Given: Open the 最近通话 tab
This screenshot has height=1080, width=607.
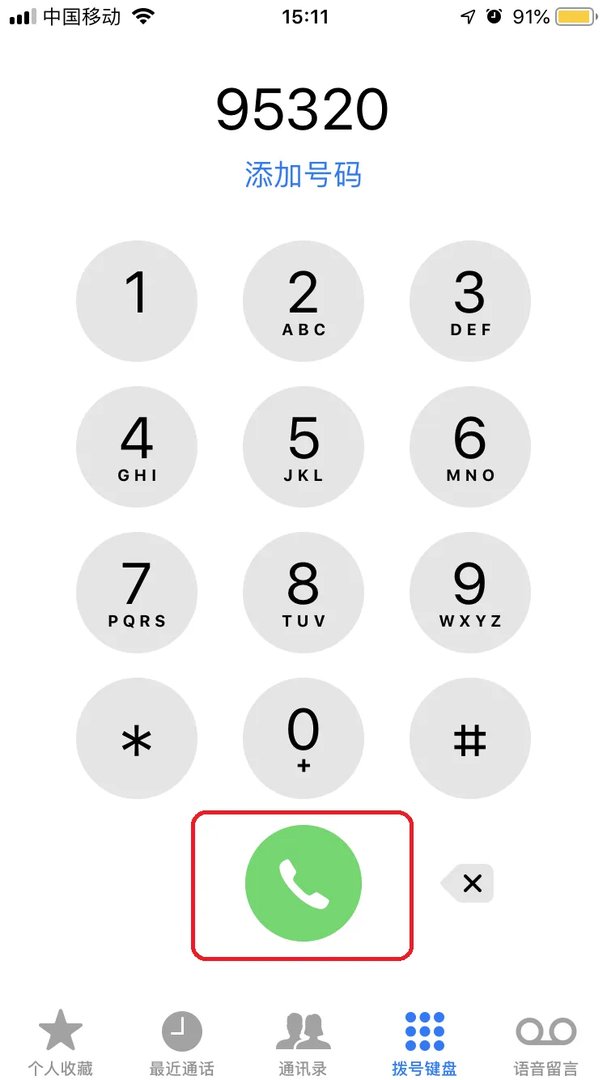Looking at the screenshot, I should (181, 1040).
